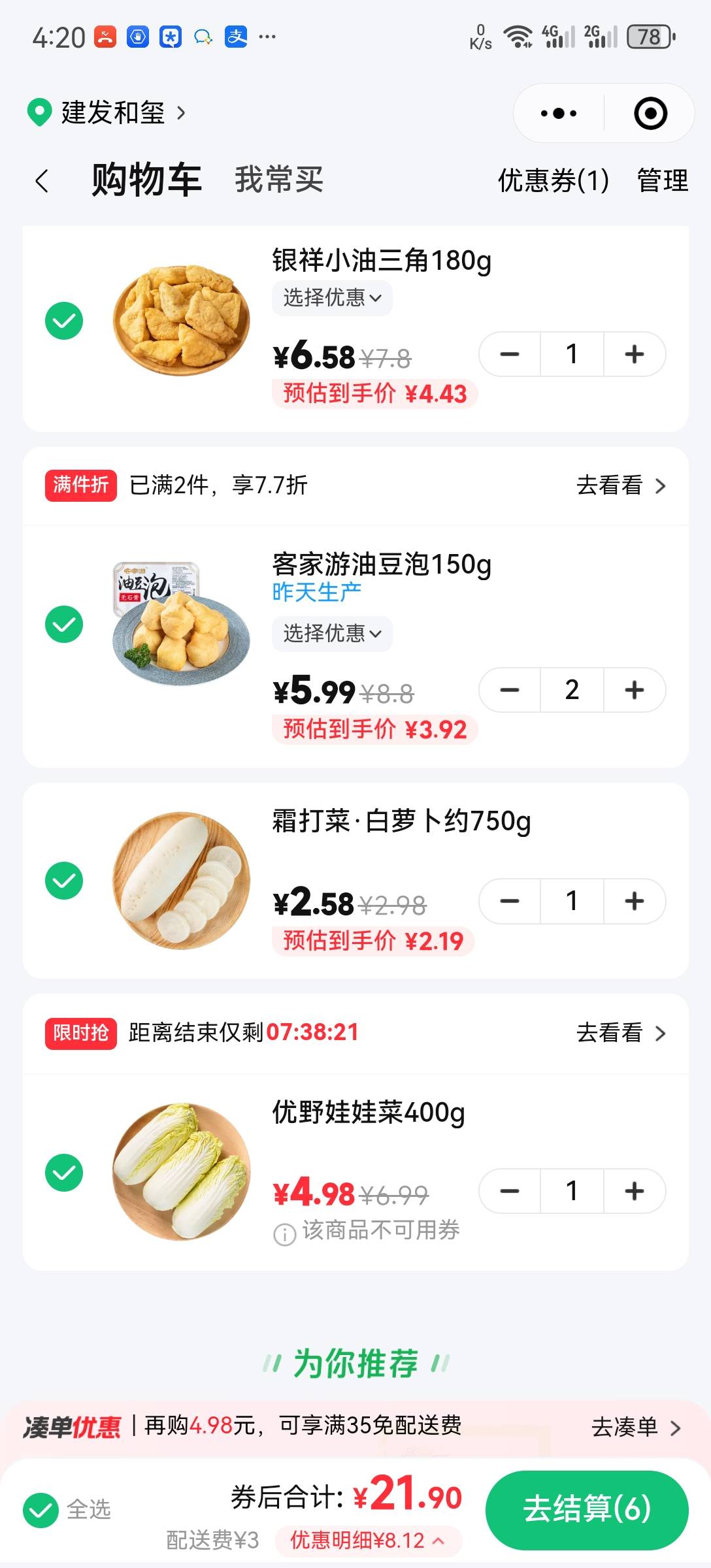Image resolution: width=711 pixels, height=1568 pixels.
Task: Increase quantity of 银祥小油三角180g
Action: pyautogui.click(x=634, y=354)
